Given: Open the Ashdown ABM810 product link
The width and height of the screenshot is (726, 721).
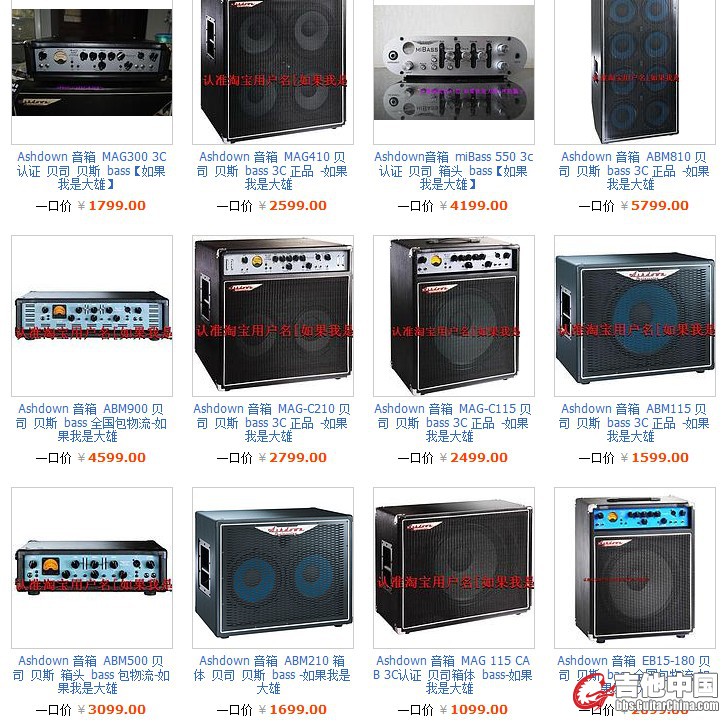Looking at the screenshot, I should 634,170.
